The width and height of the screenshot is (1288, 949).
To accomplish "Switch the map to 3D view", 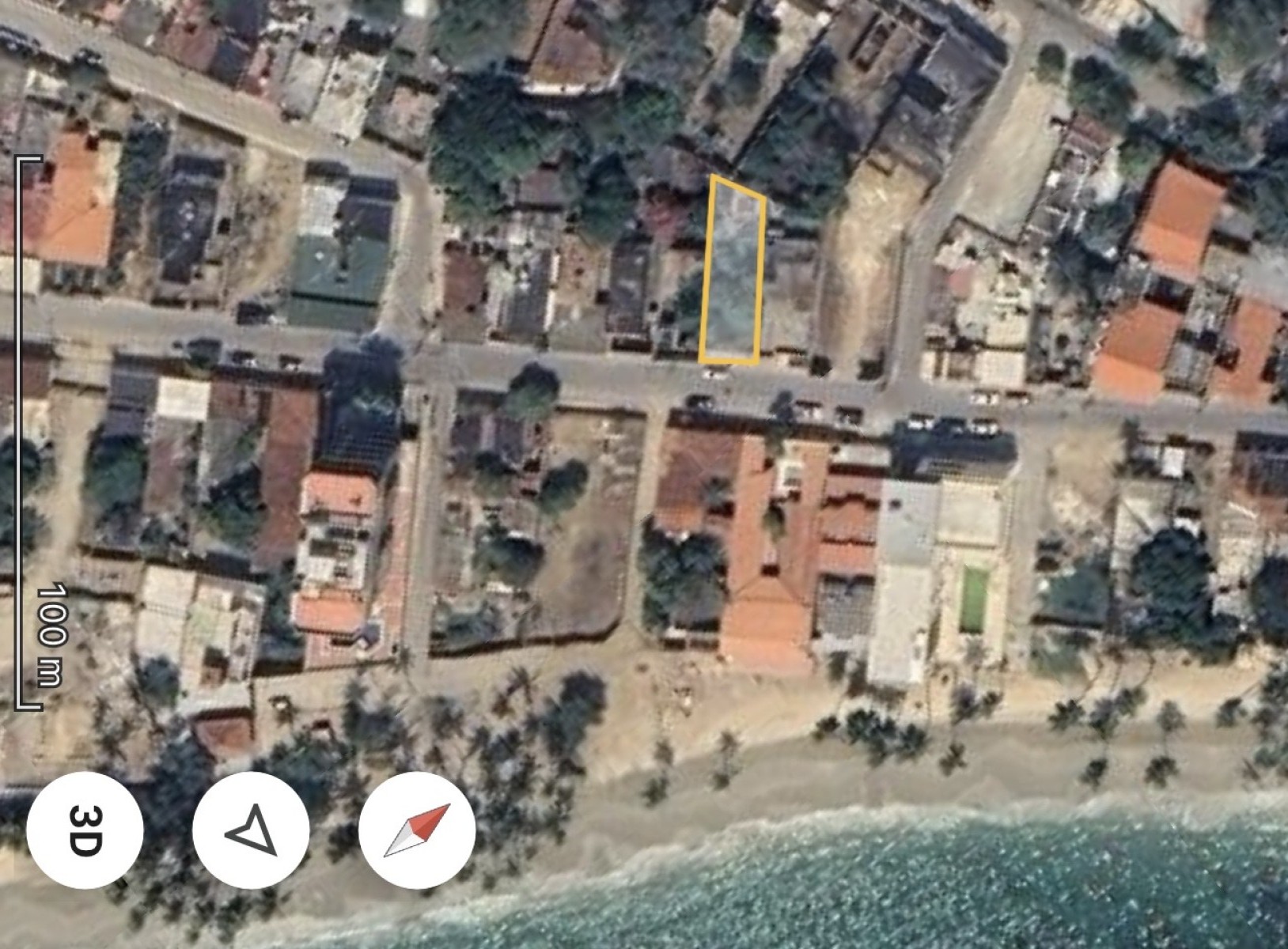I will coord(85,830).
